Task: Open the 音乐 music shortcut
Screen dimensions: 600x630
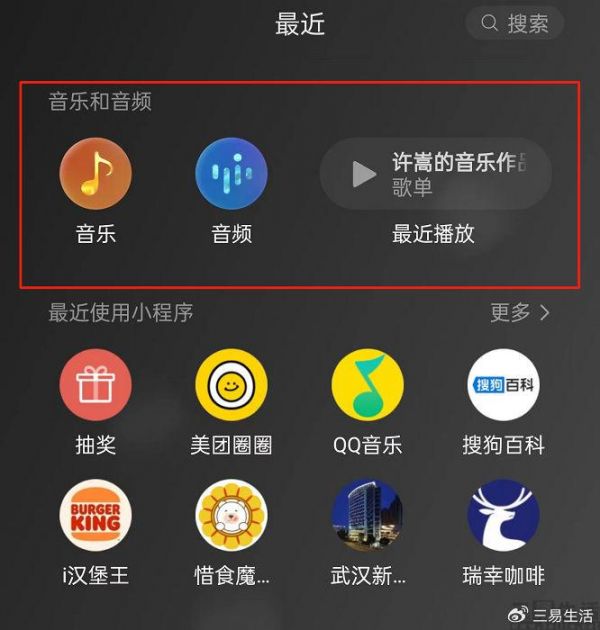Action: [x=95, y=174]
